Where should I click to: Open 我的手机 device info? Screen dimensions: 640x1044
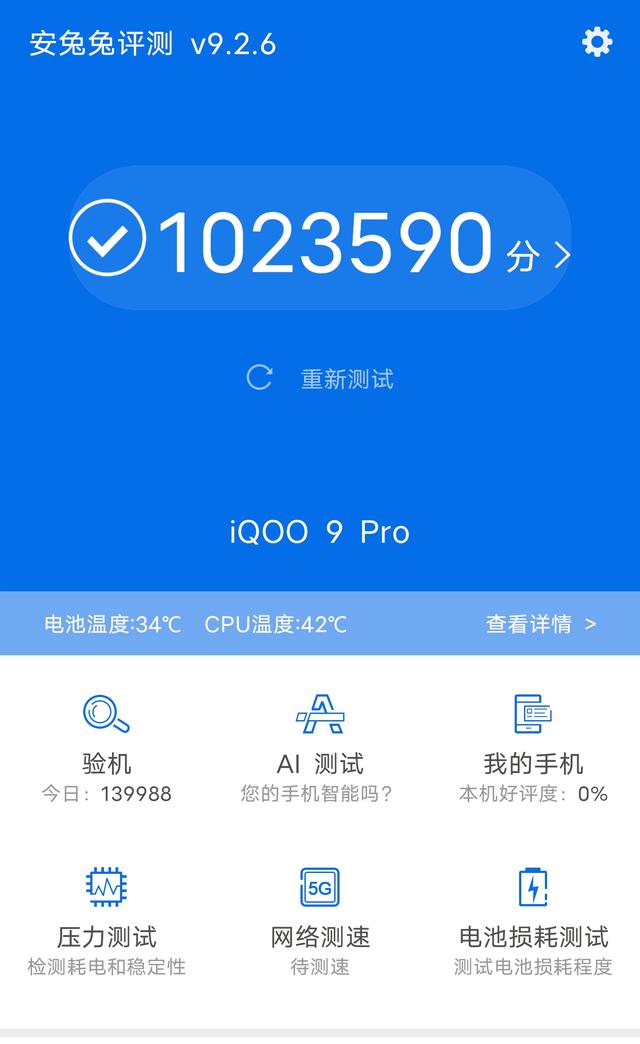(533, 748)
